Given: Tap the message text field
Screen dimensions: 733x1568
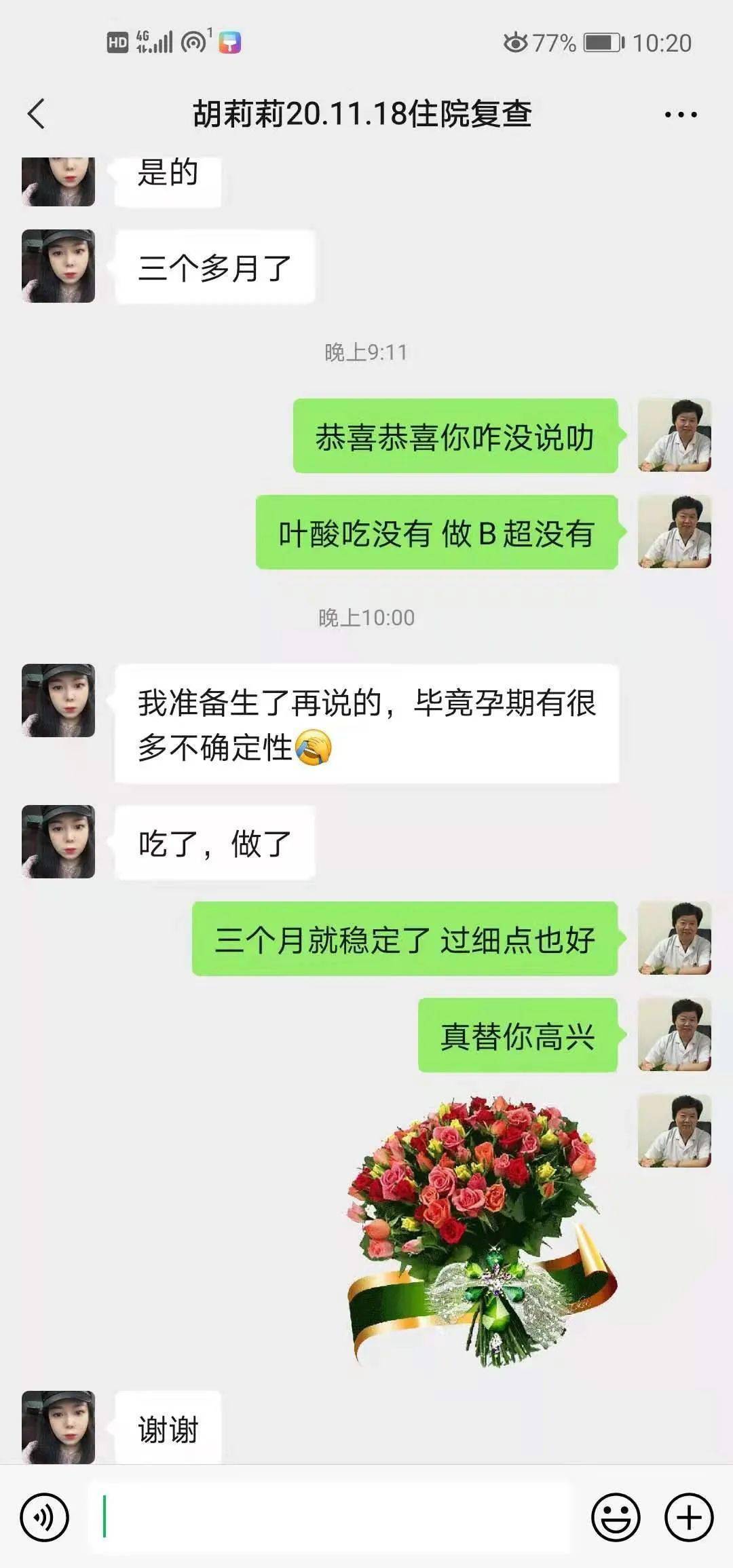Looking at the screenshot, I should (x=333, y=1517).
